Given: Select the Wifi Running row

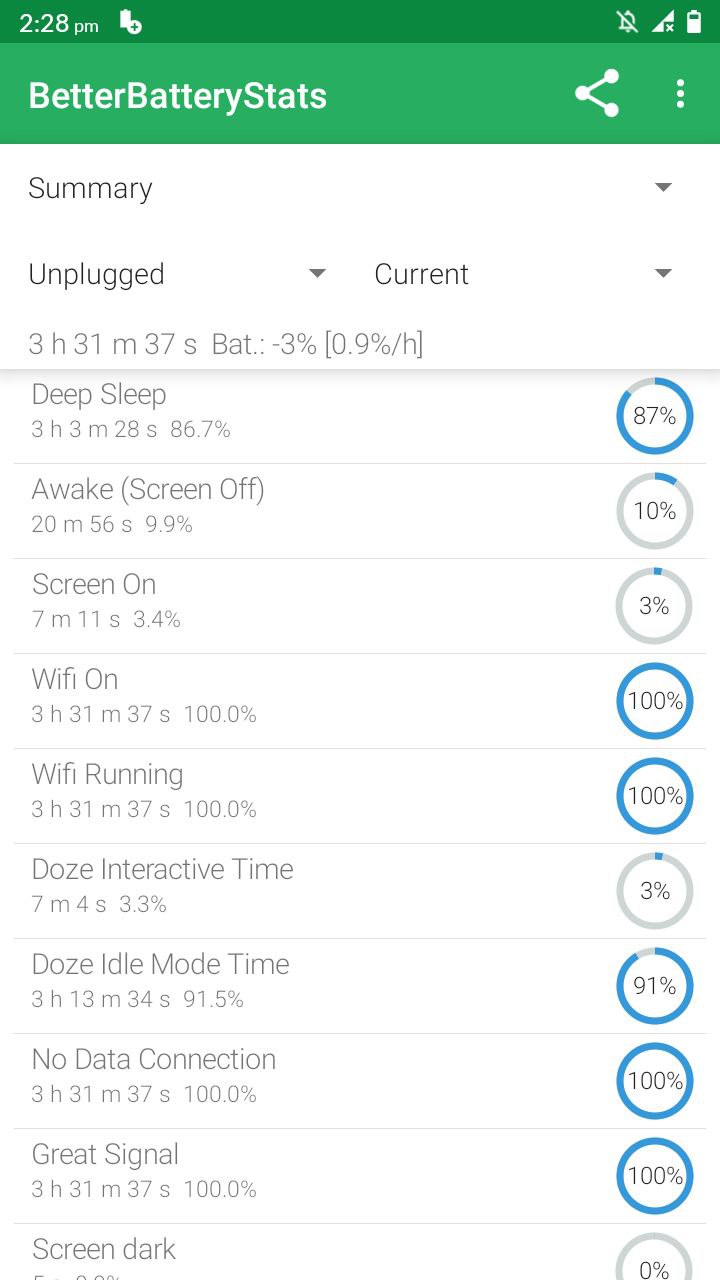Looking at the screenshot, I should coord(360,796).
